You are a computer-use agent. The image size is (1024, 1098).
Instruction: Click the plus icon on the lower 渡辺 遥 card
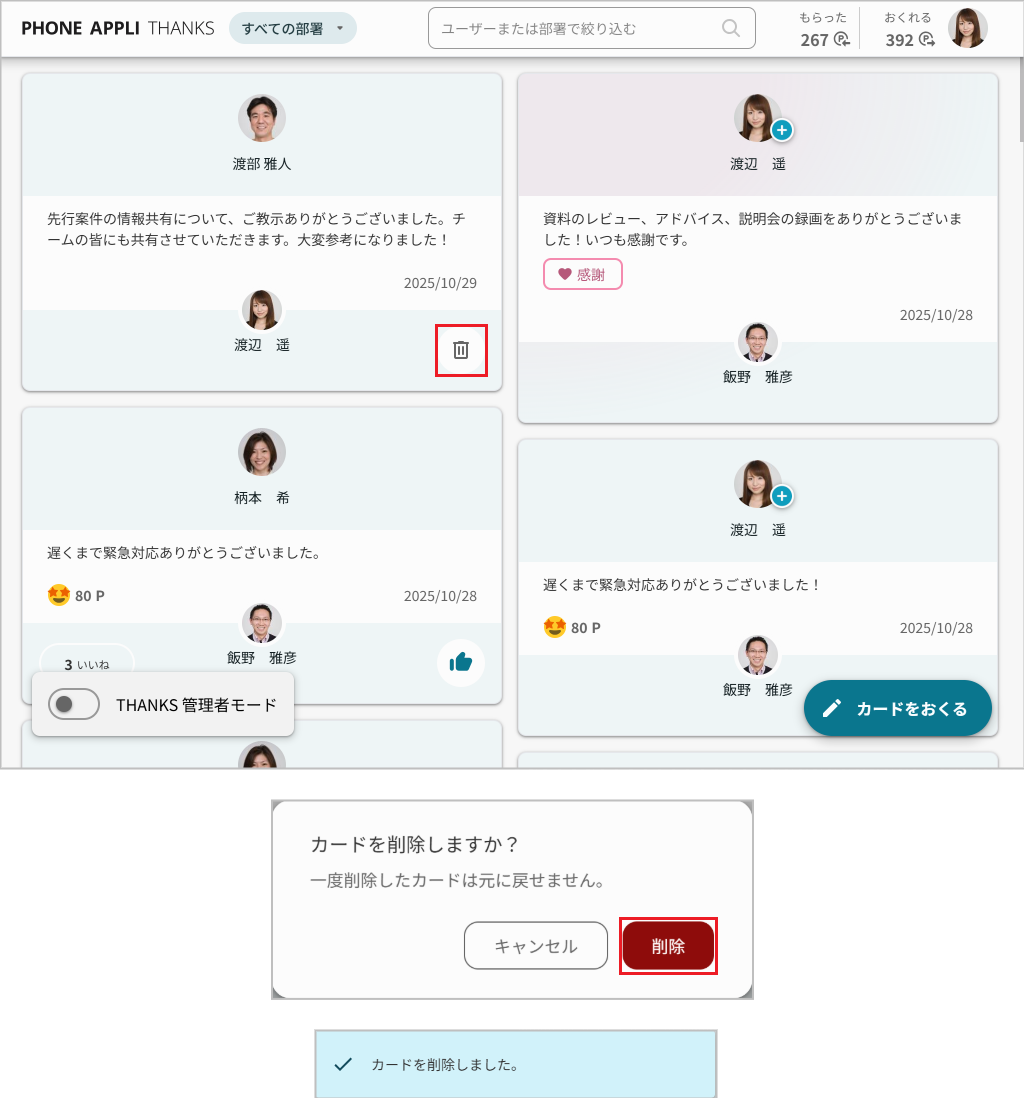(x=781, y=496)
